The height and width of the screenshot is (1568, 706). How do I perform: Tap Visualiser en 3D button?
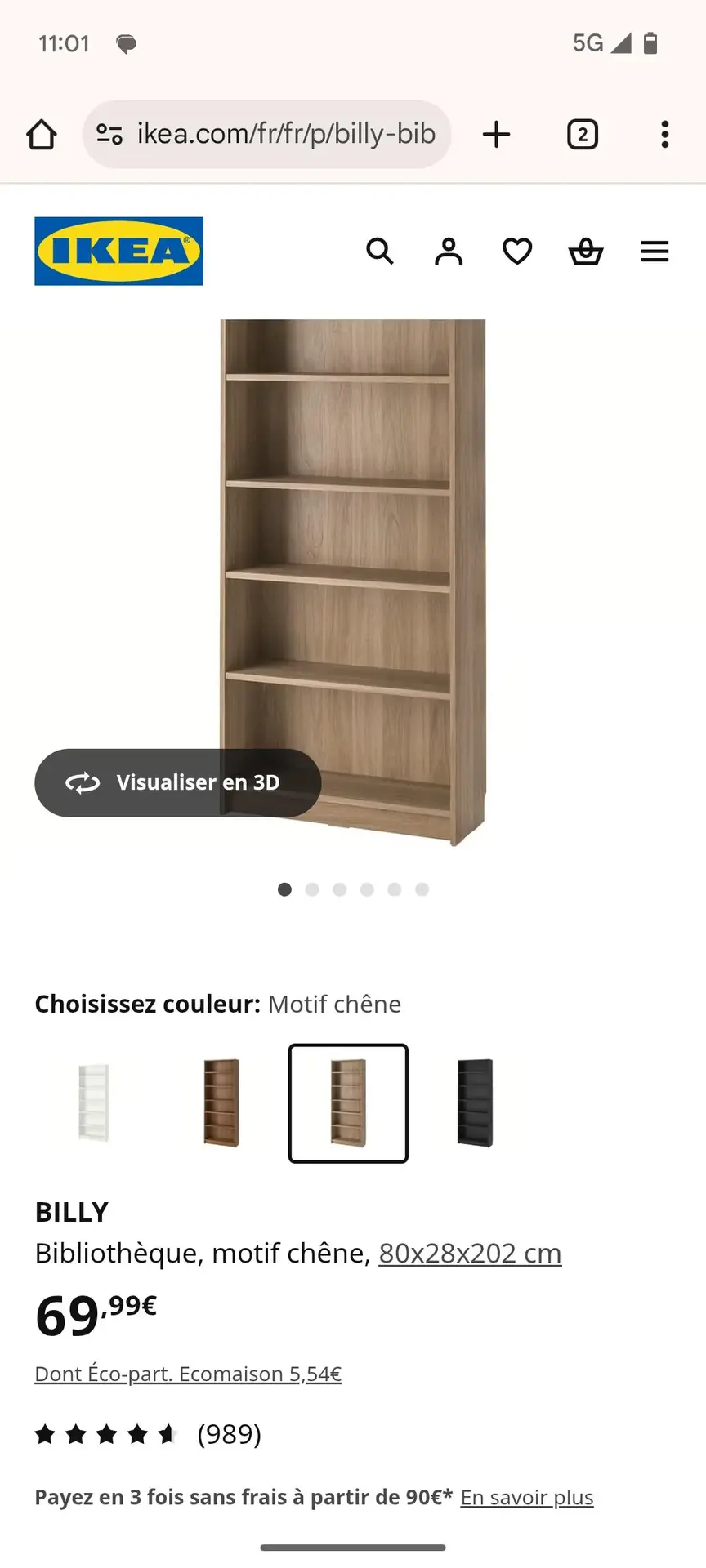(x=177, y=782)
